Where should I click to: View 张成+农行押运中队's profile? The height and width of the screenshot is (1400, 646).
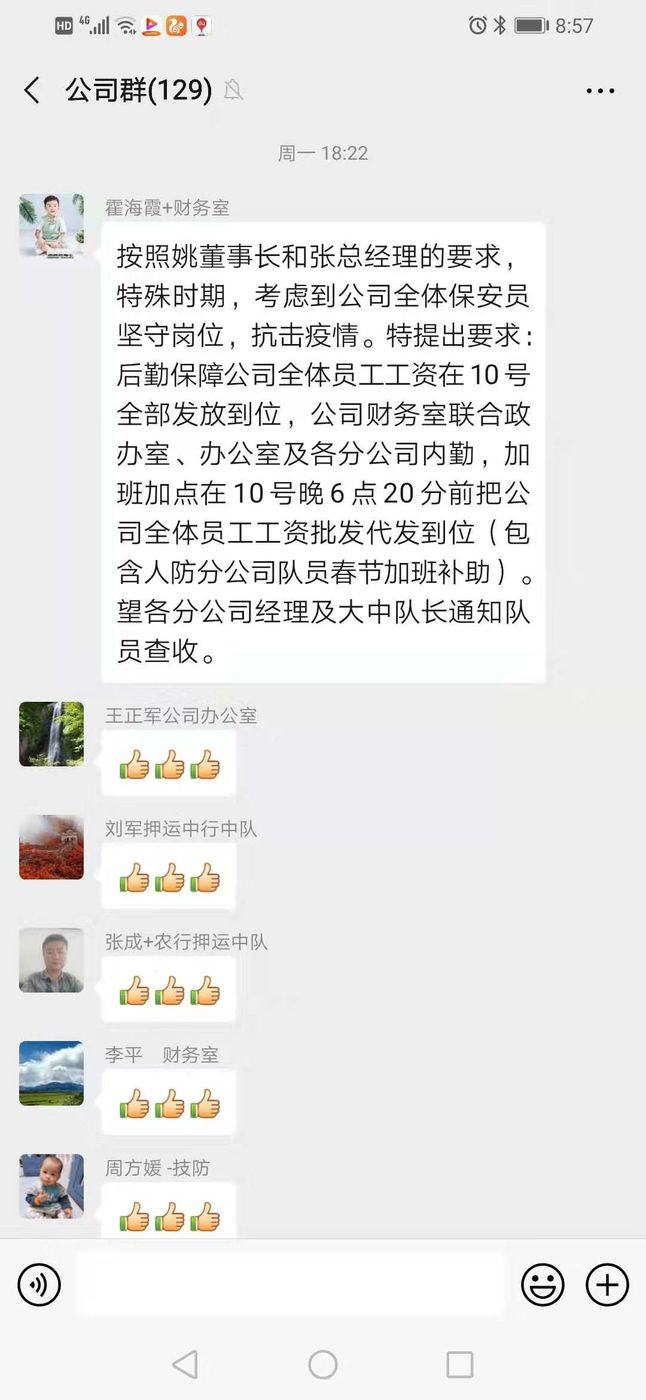click(52, 960)
